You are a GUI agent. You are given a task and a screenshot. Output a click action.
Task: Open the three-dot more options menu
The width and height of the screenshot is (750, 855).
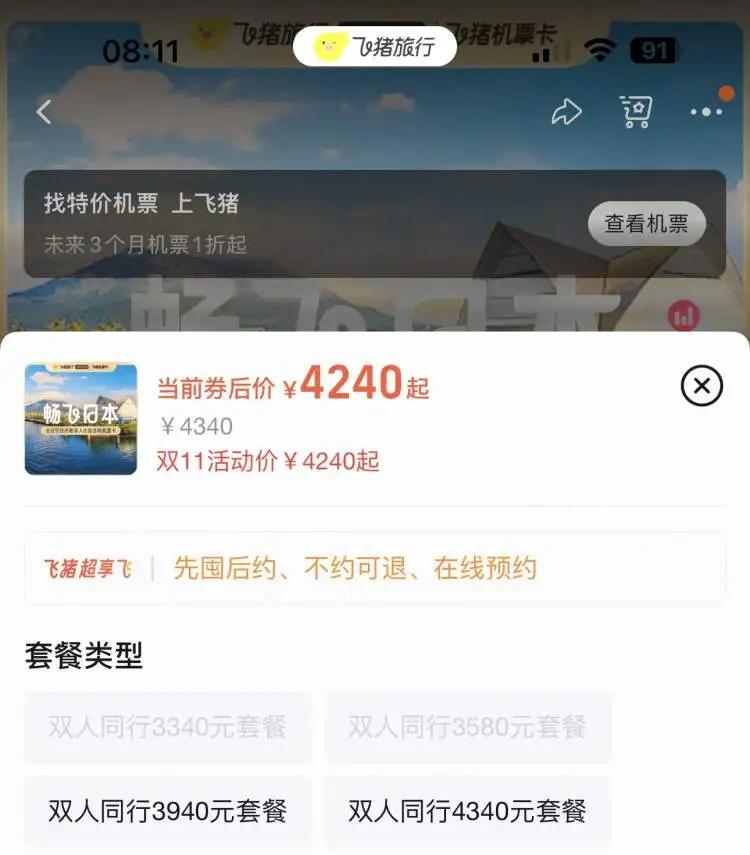[x=706, y=112]
